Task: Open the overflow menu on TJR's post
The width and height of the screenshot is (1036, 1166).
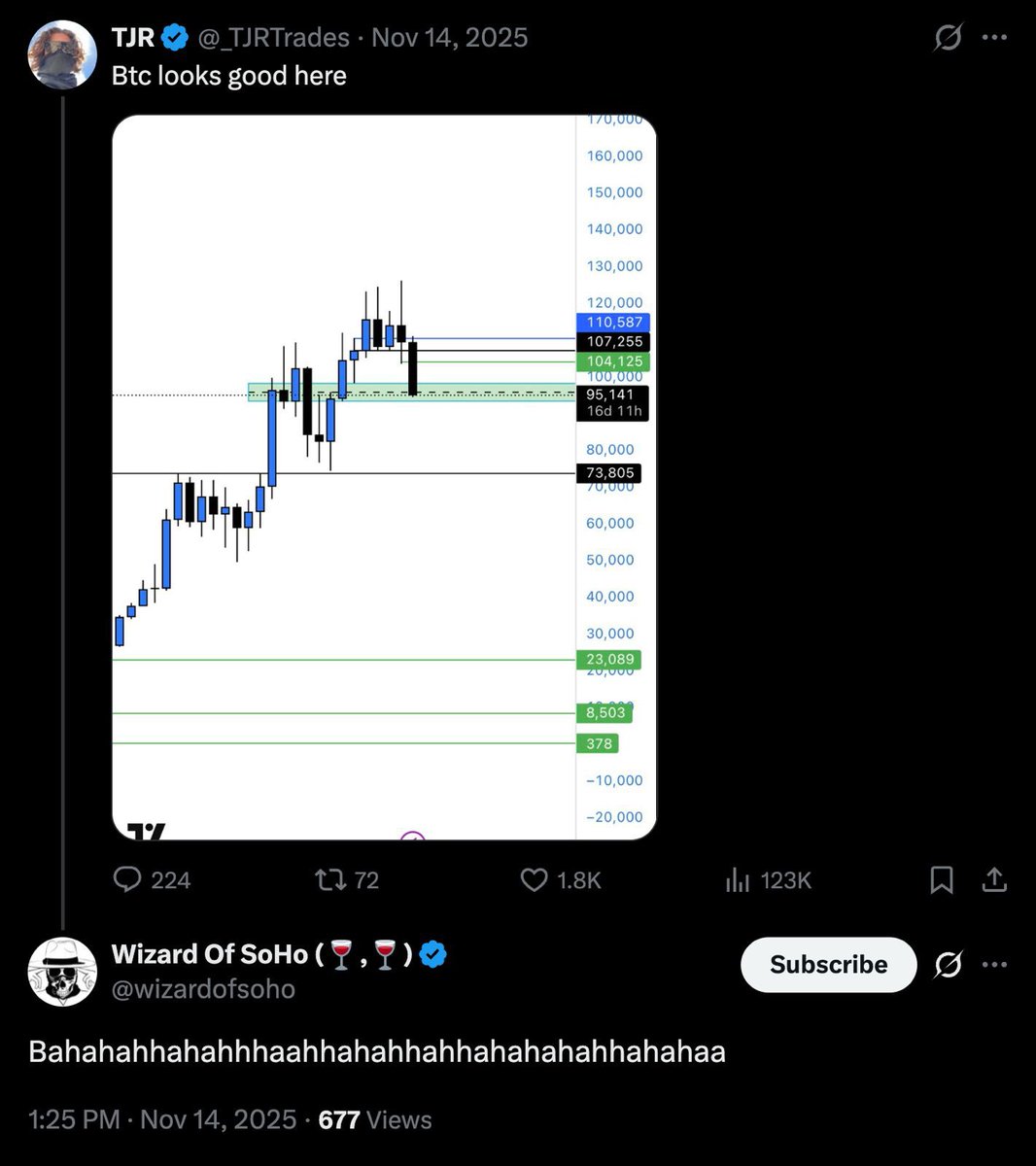Action: point(994,38)
